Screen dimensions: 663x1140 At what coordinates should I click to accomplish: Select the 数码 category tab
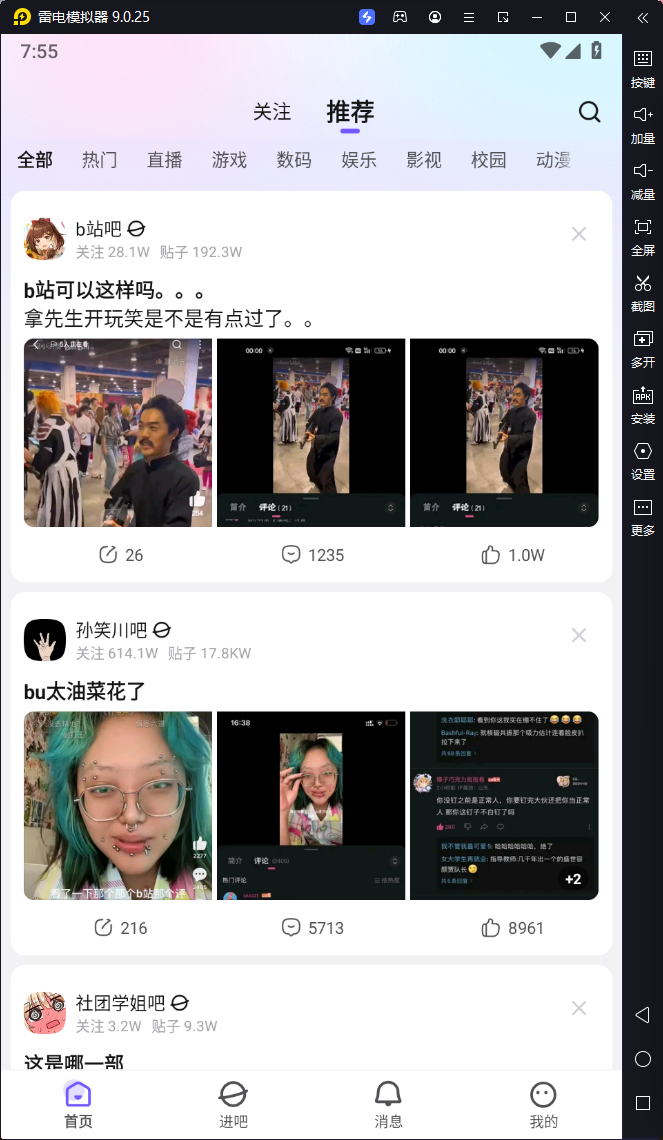294,160
